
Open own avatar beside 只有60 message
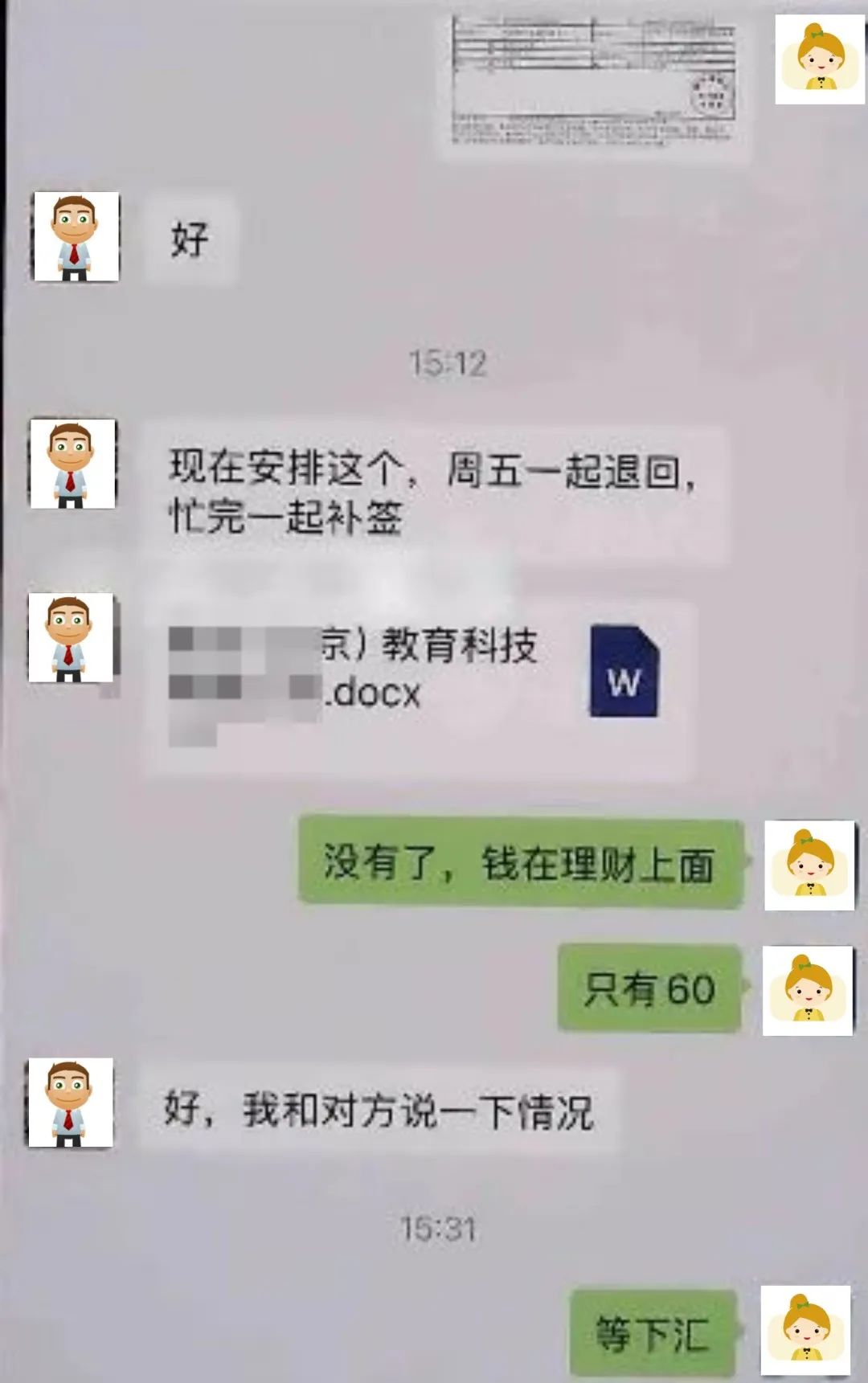point(808,990)
